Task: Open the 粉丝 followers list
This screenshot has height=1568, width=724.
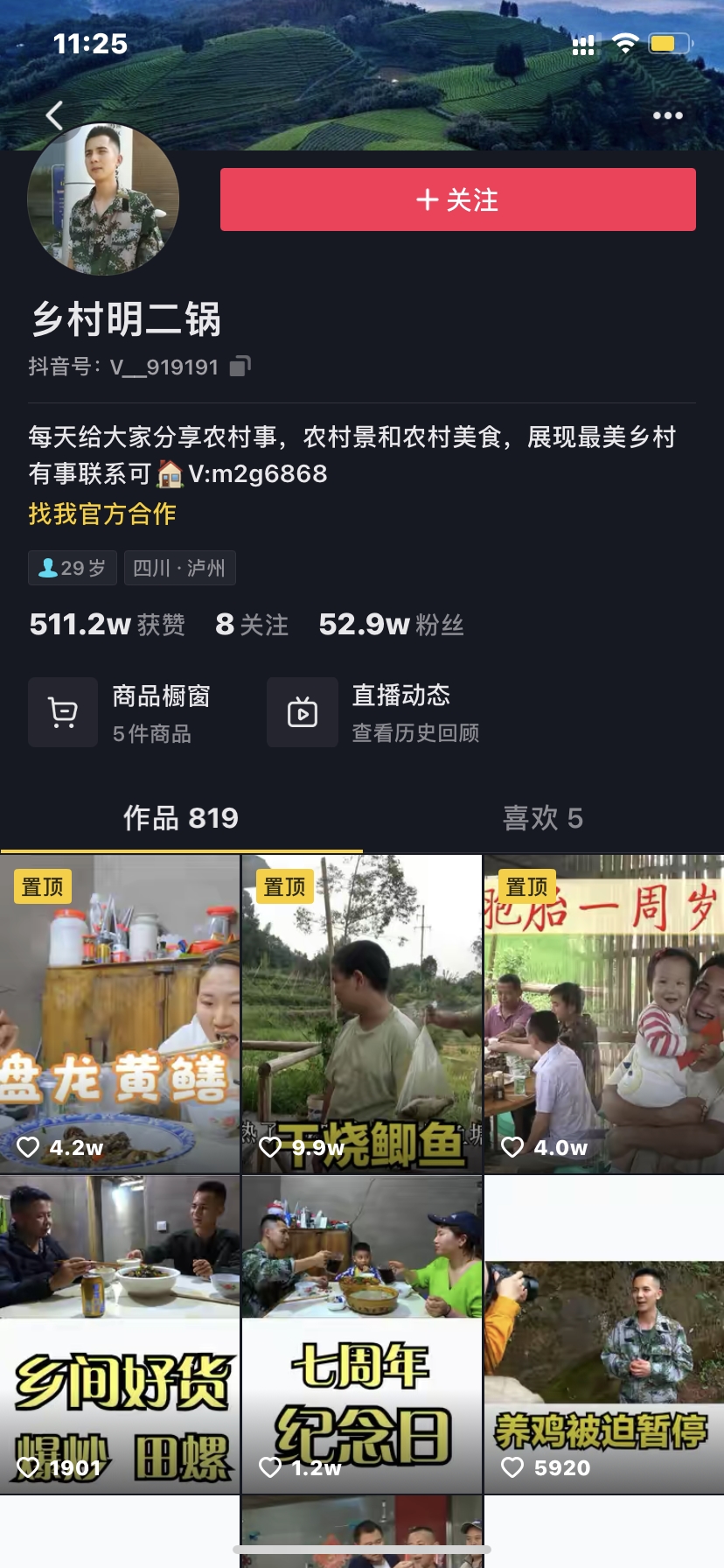Action: [x=391, y=624]
